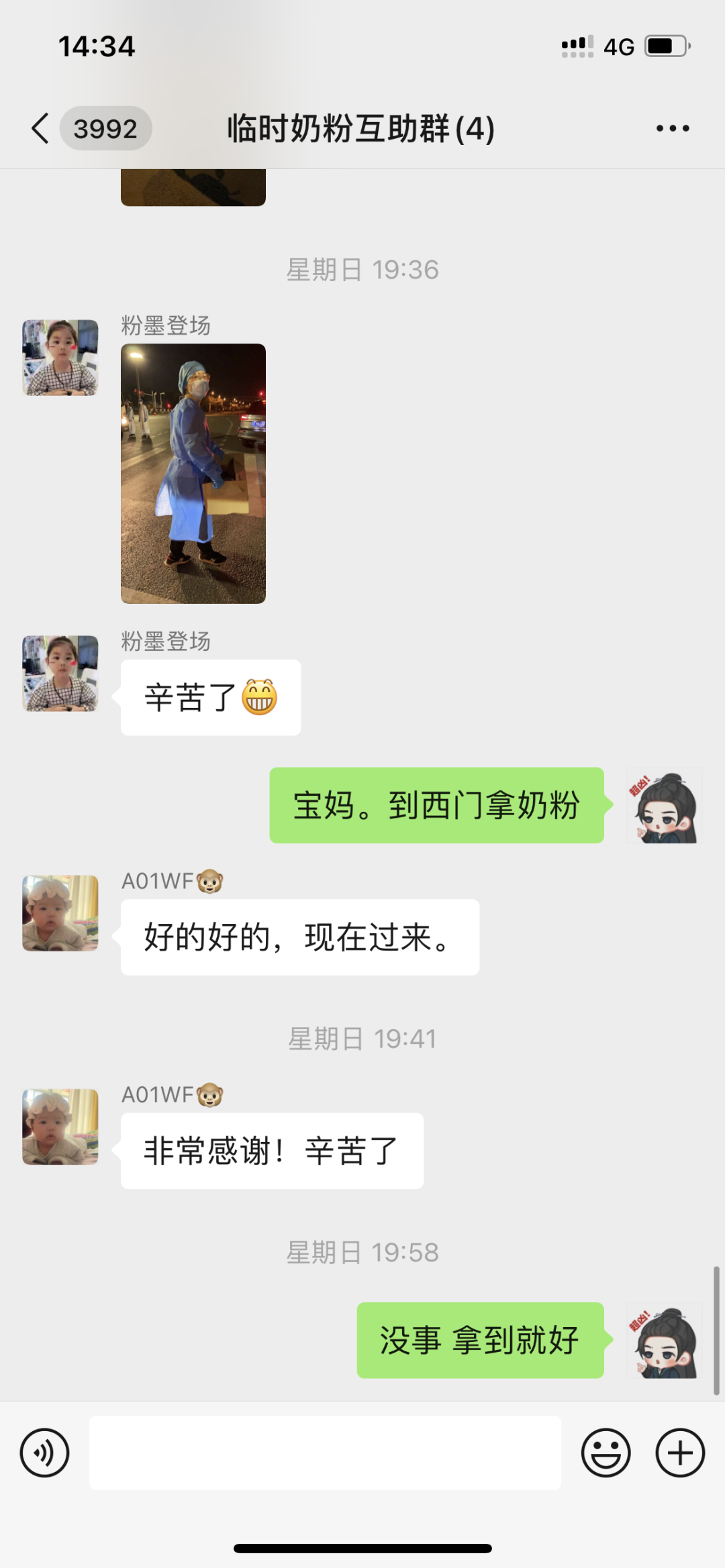Go back to the chat list
This screenshot has width=725, height=1568.
coord(42,128)
